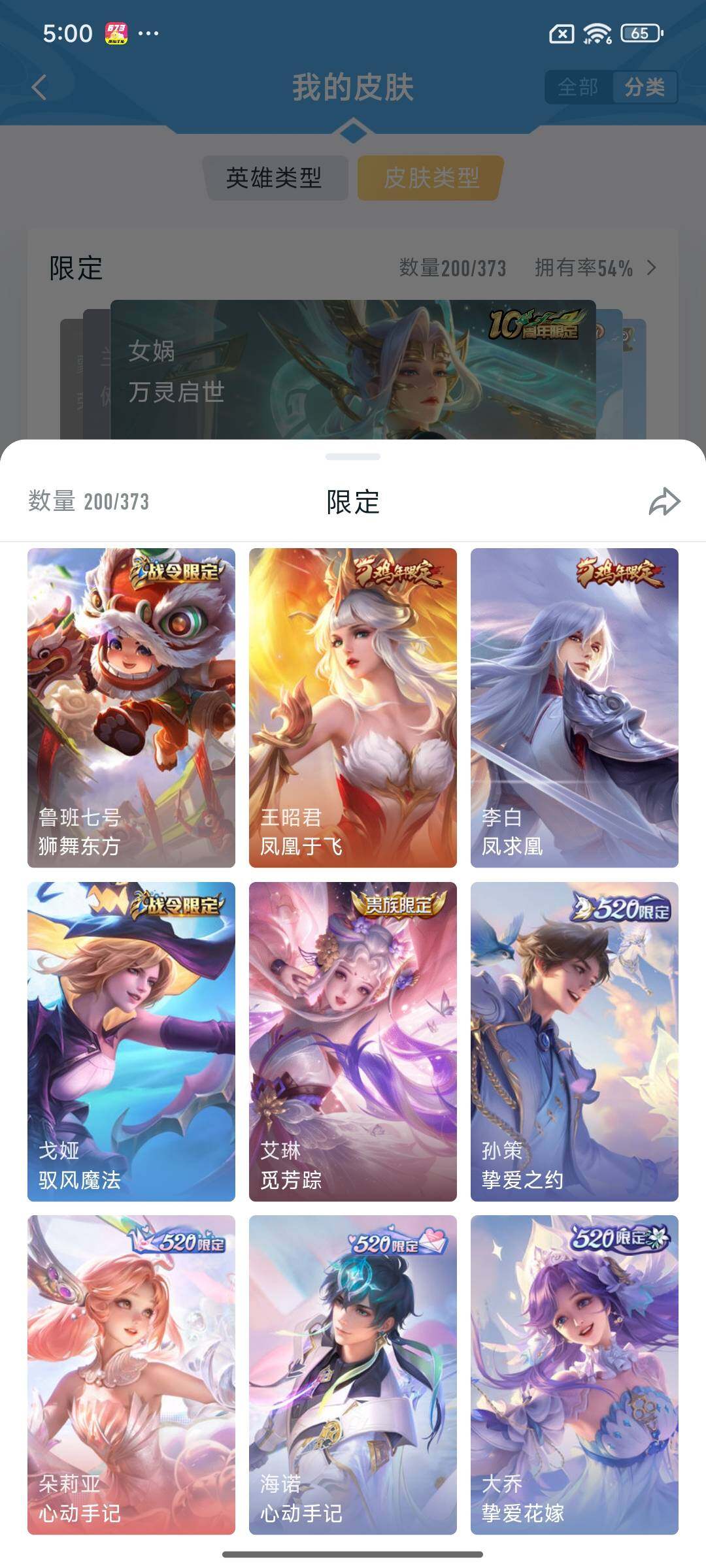The image size is (706, 1568).
Task: Tap the drag handle atop the bottom sheet
Action: [353, 456]
